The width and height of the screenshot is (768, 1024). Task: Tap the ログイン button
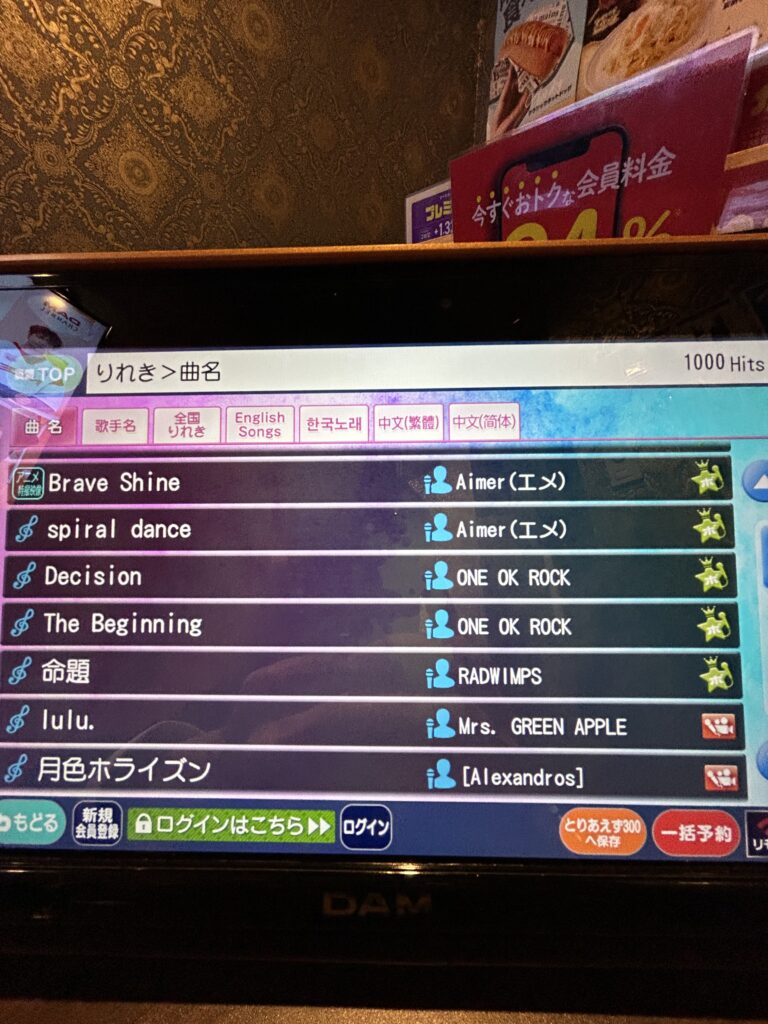(365, 827)
